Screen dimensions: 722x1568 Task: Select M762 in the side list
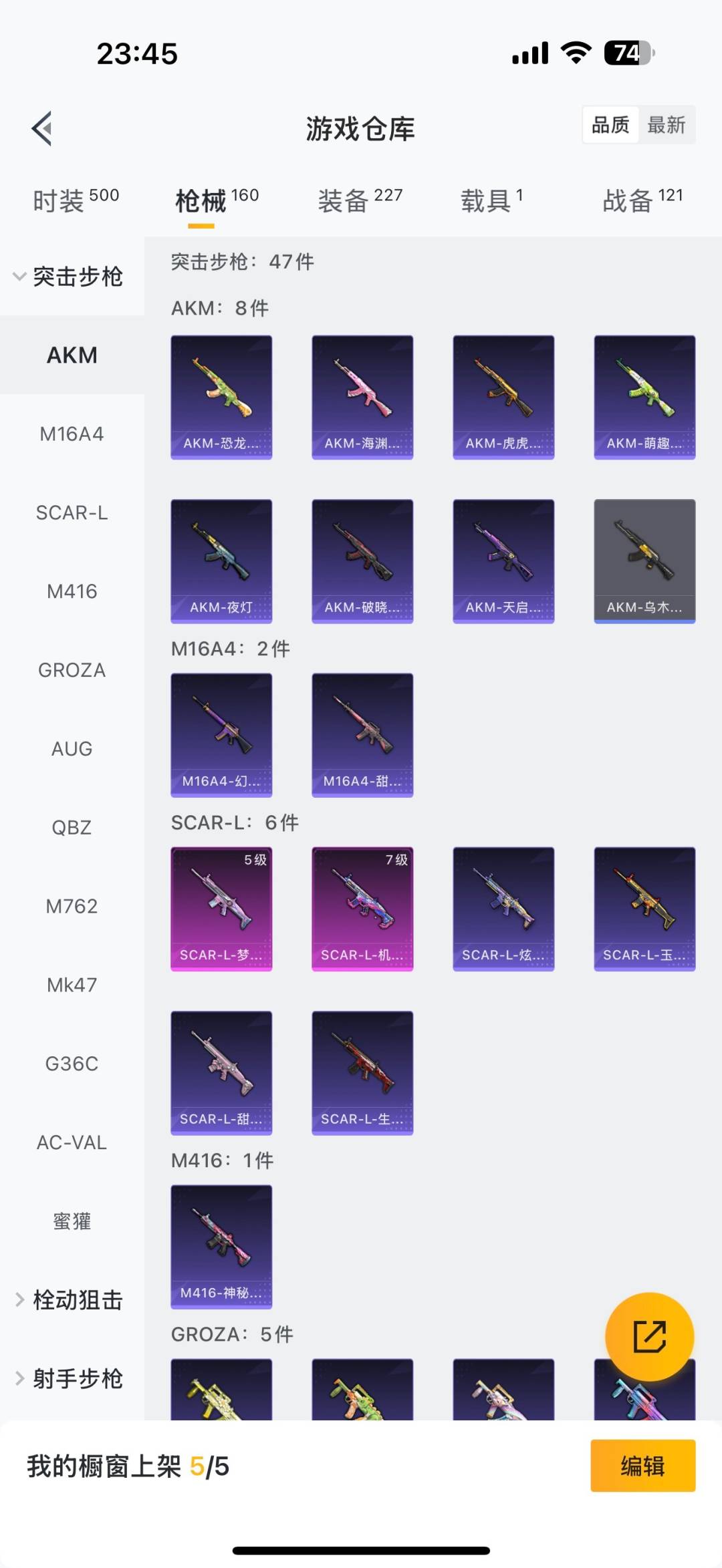tap(72, 907)
